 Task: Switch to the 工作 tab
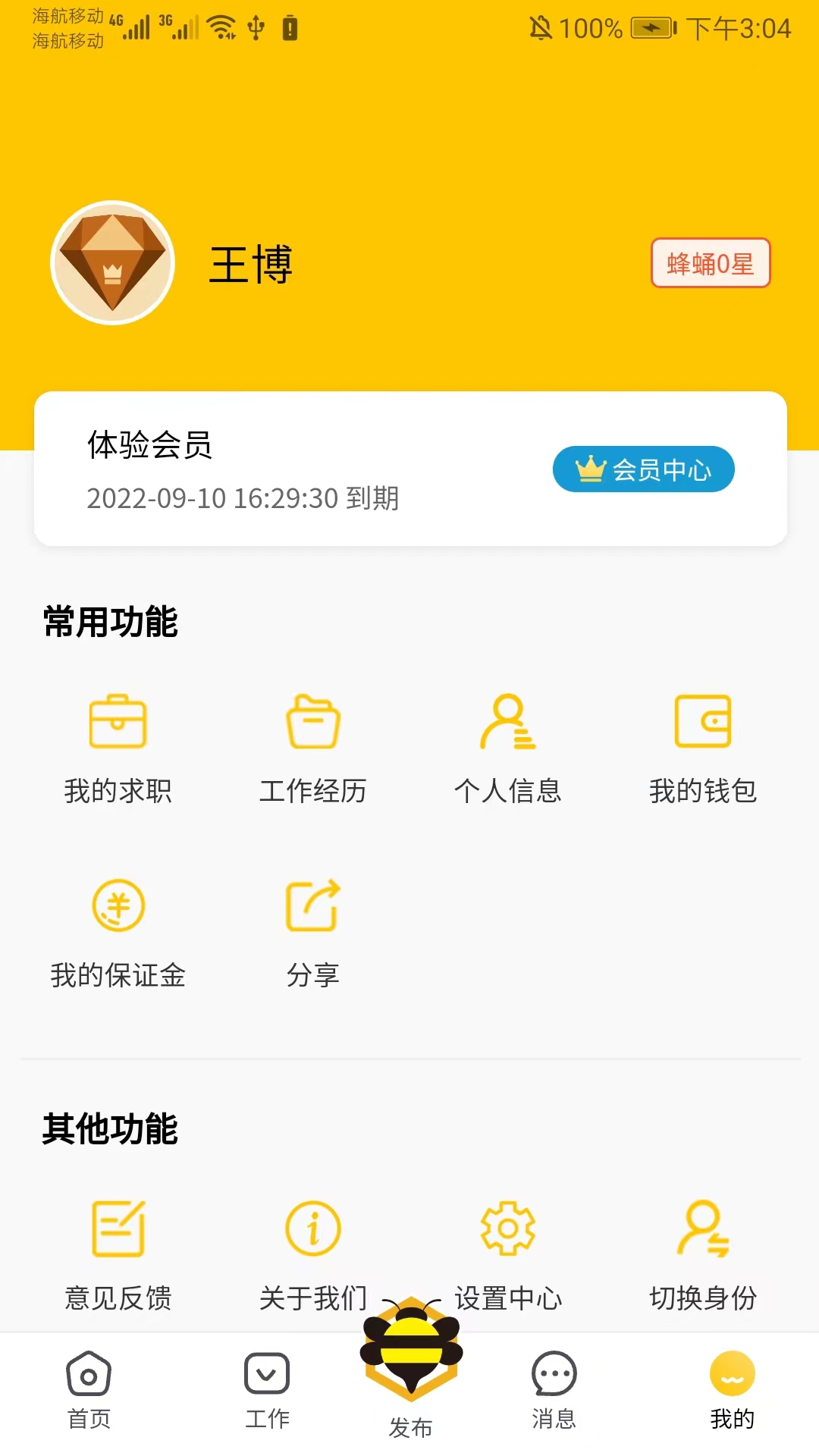[x=266, y=1388]
